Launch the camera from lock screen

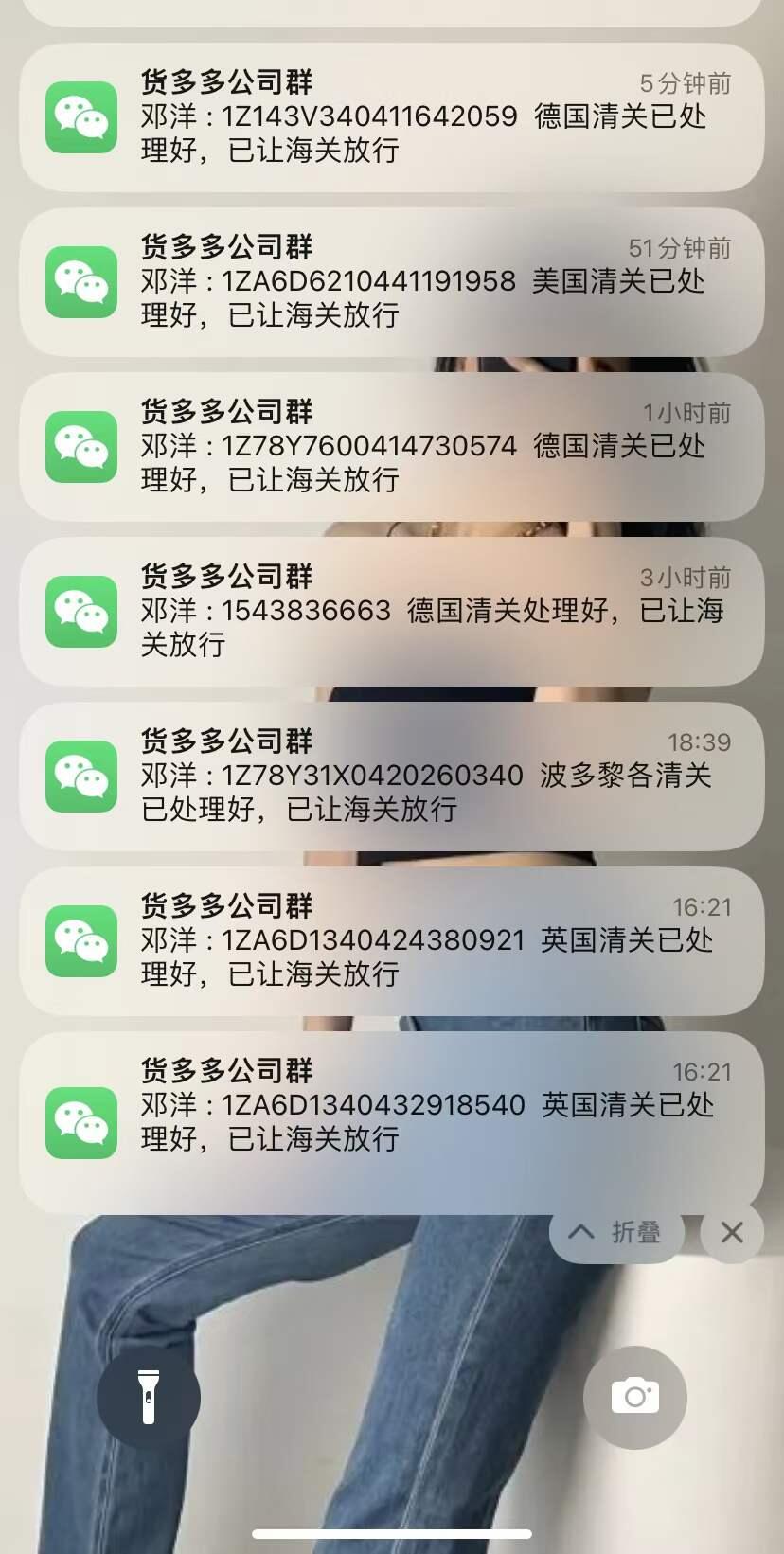634,1397
